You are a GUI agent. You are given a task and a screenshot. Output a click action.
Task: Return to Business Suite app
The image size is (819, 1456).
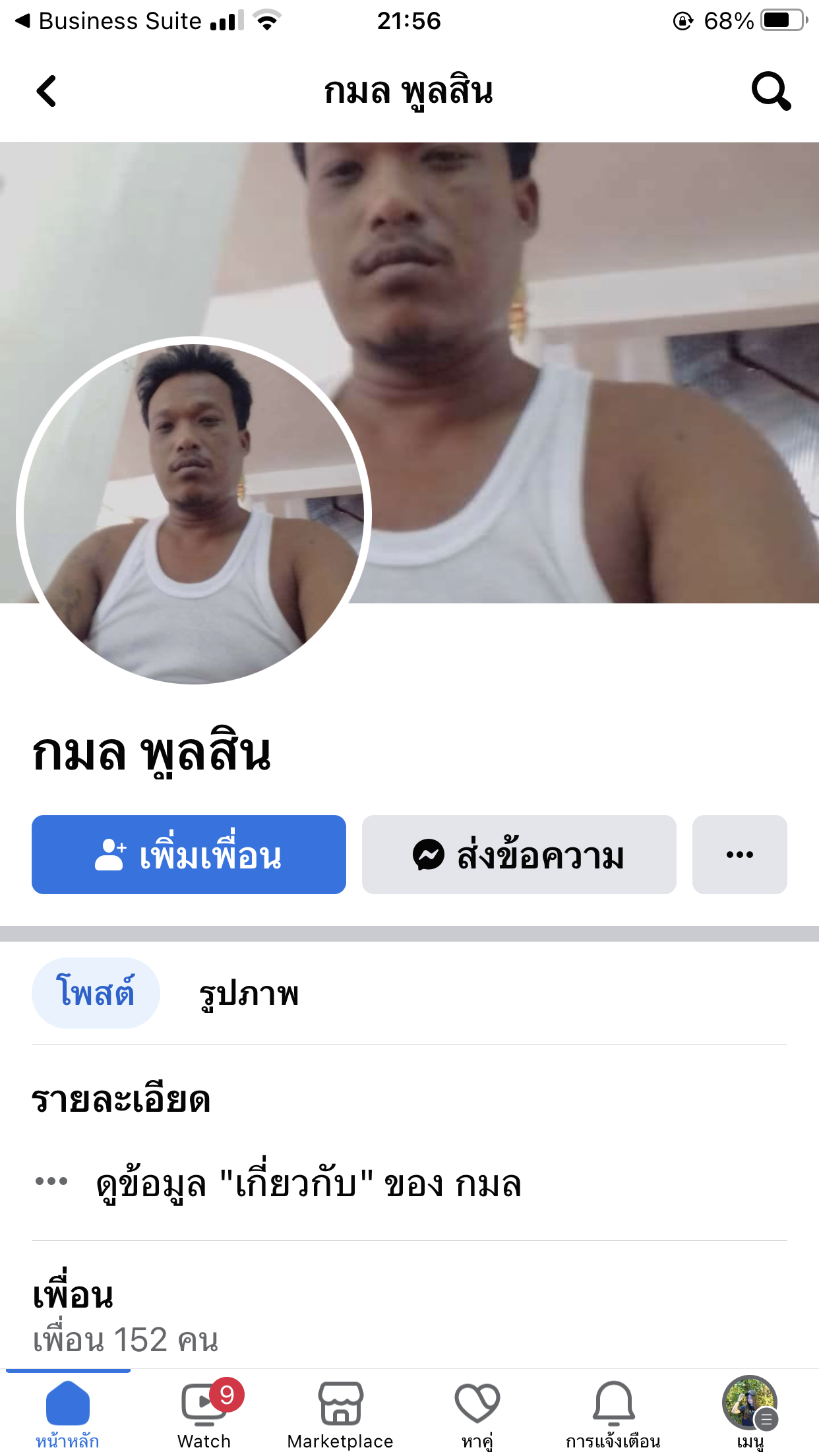coord(109,21)
